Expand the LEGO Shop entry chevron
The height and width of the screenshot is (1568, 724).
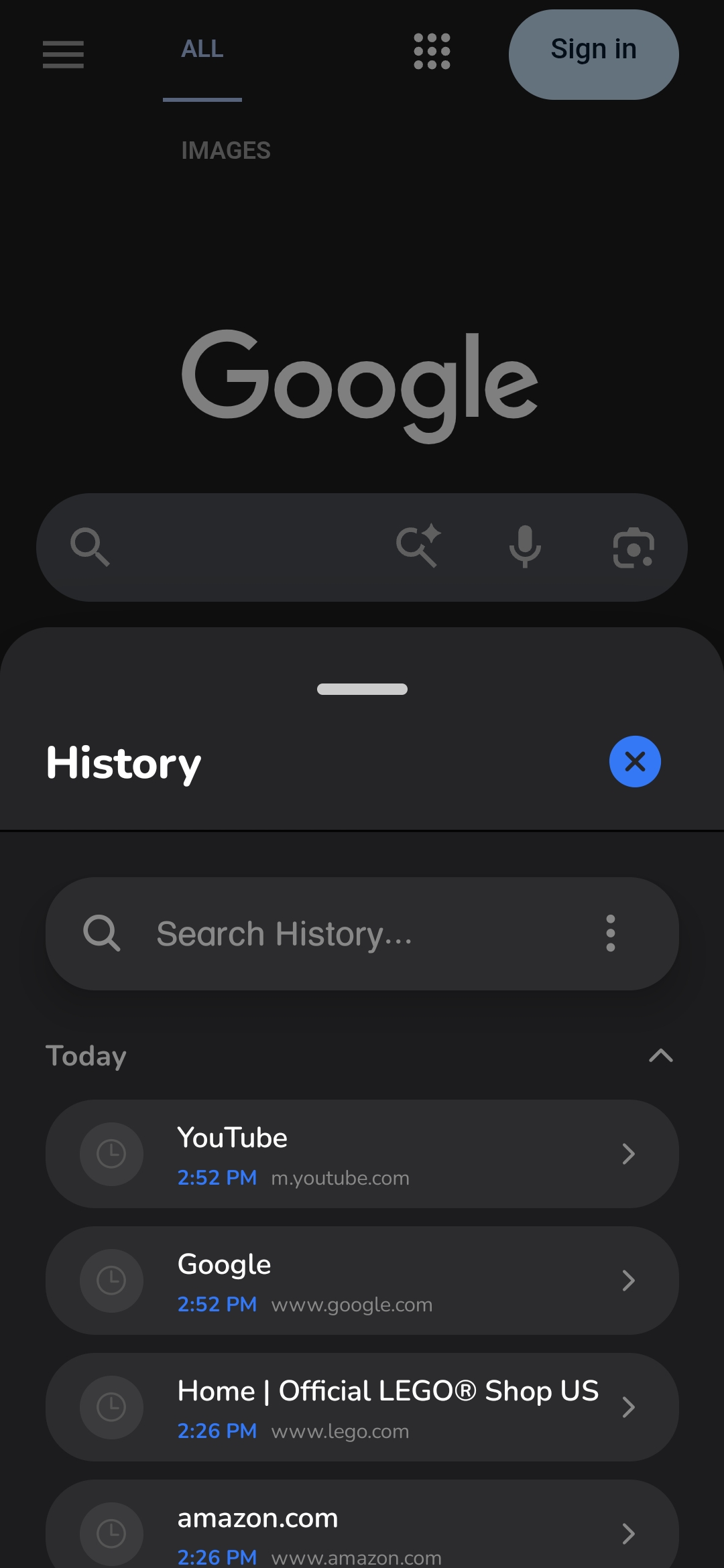click(629, 1407)
